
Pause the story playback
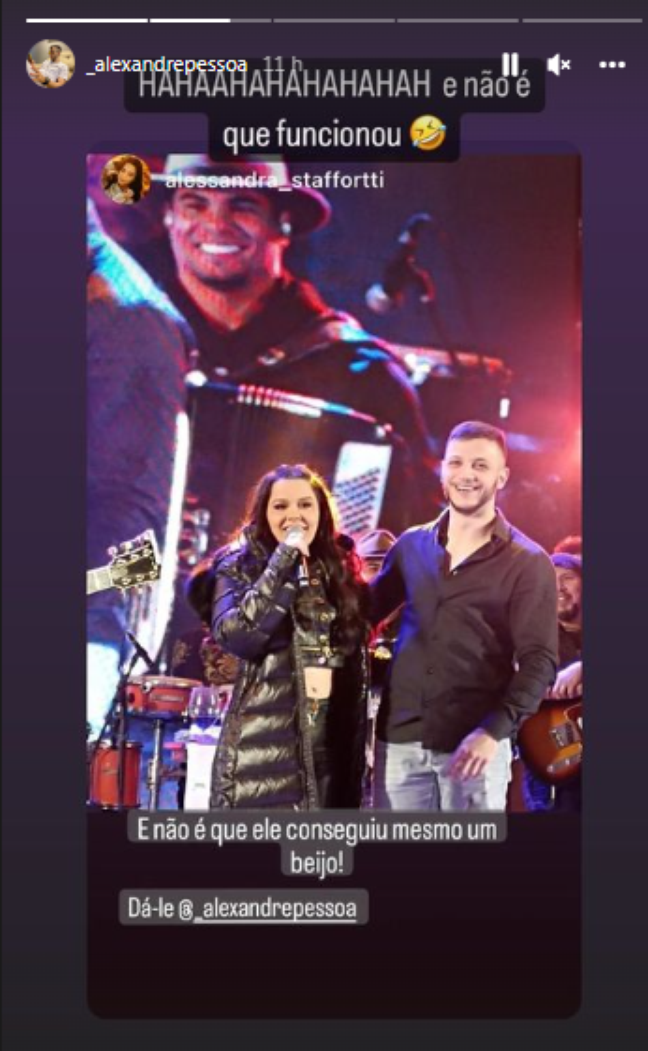(x=510, y=64)
